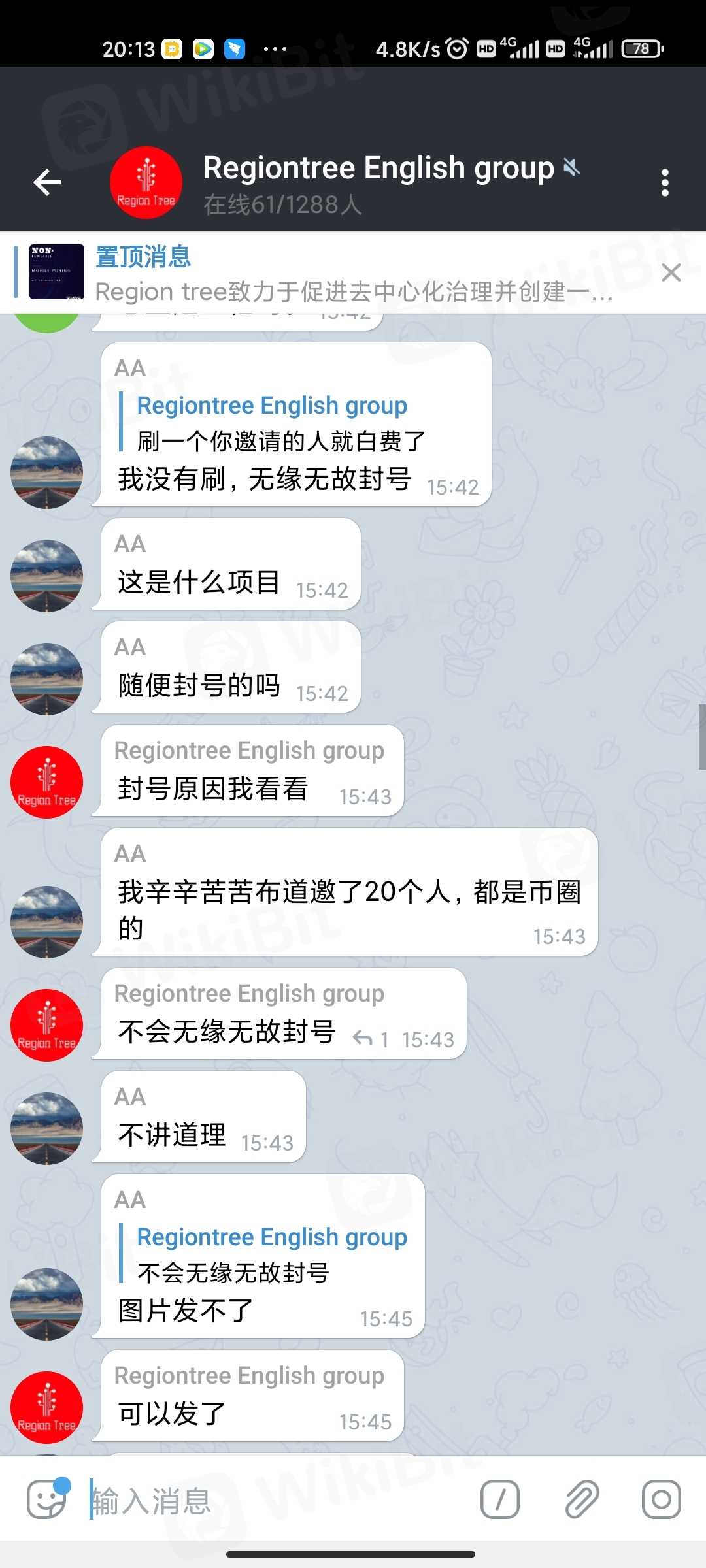Open the bot commands slash button
The height and width of the screenshot is (1568, 706).
(500, 1499)
